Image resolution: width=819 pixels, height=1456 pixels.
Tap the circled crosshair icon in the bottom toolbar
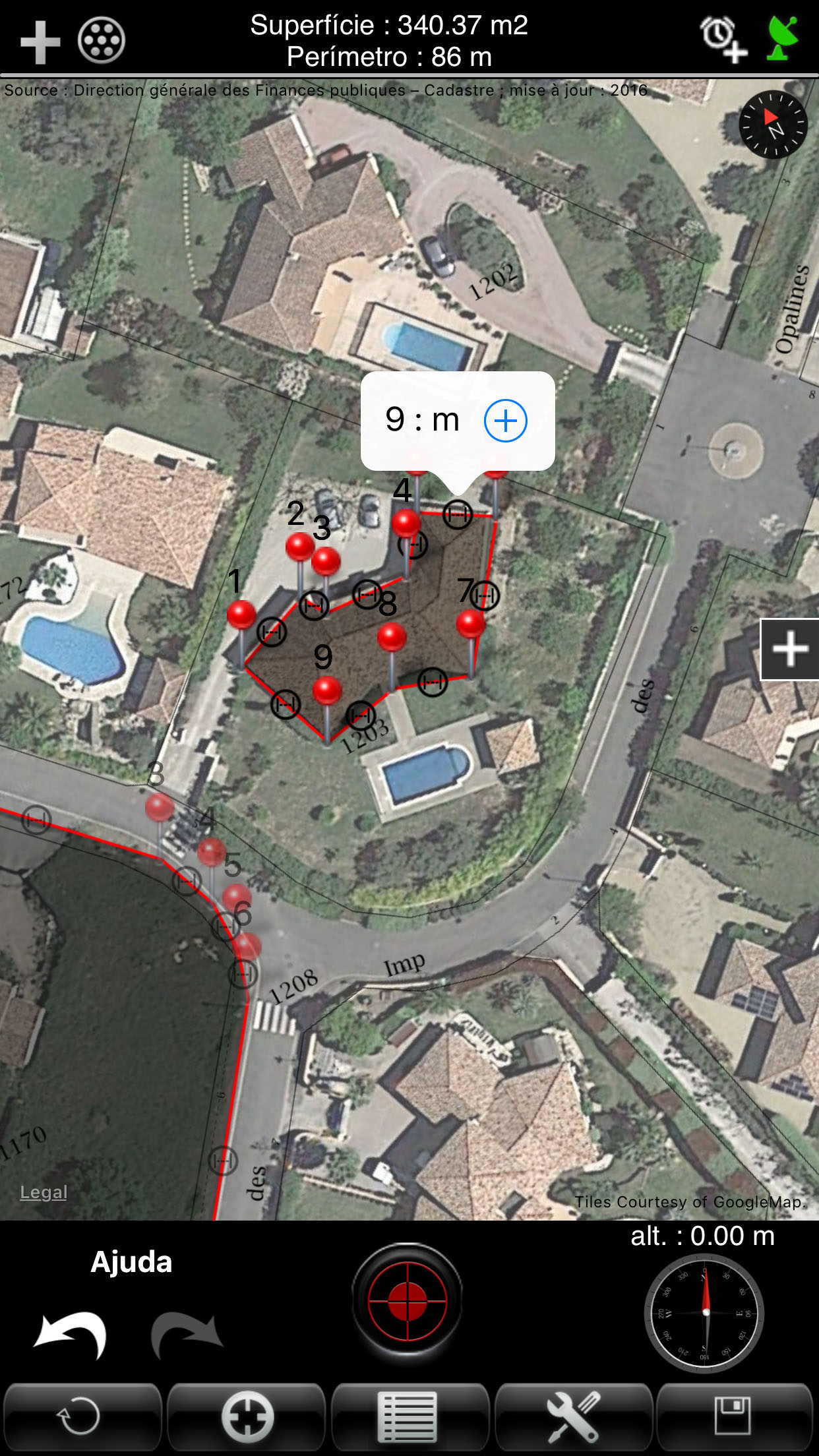coord(247,1416)
